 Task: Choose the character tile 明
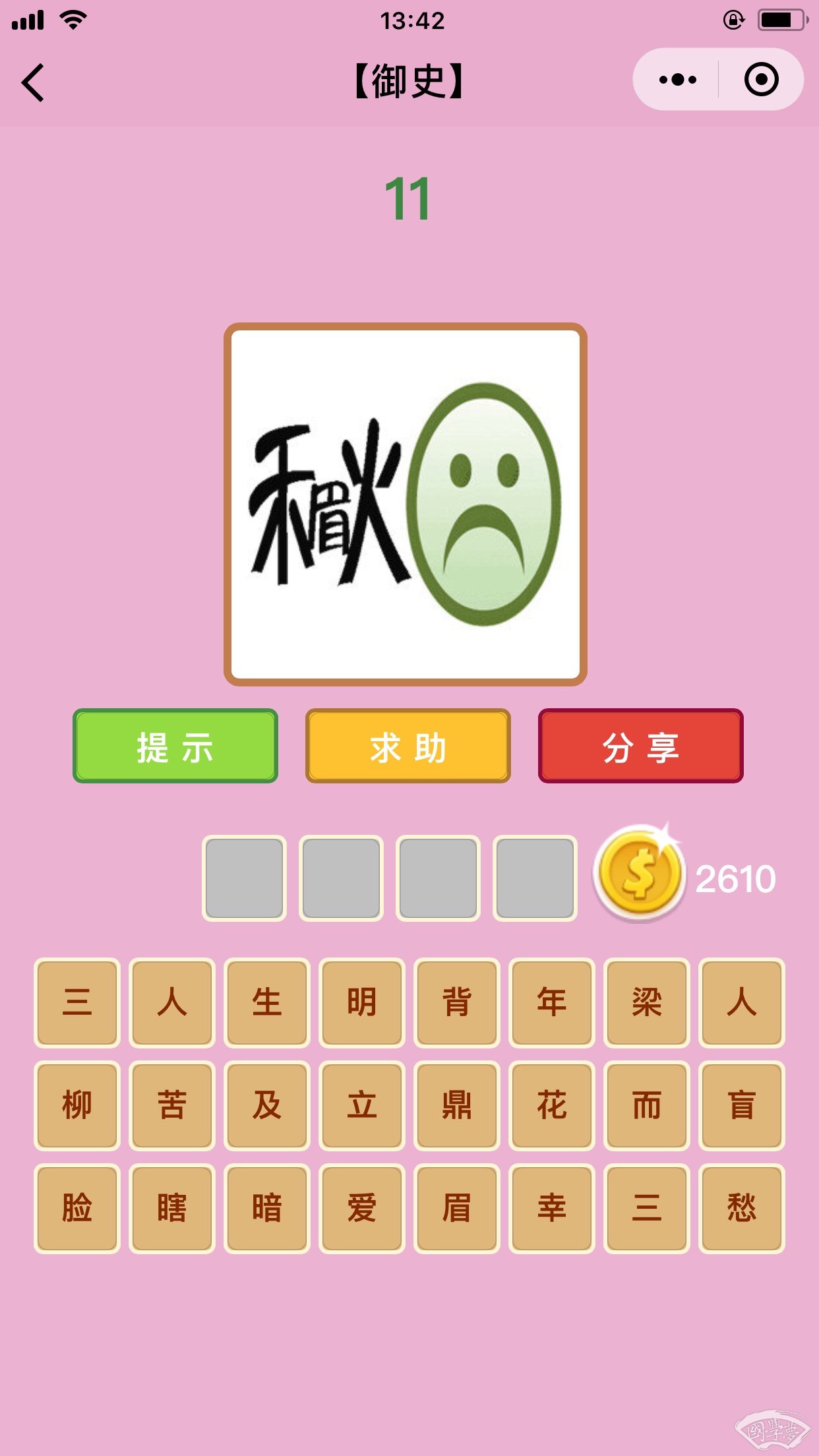(362, 1002)
